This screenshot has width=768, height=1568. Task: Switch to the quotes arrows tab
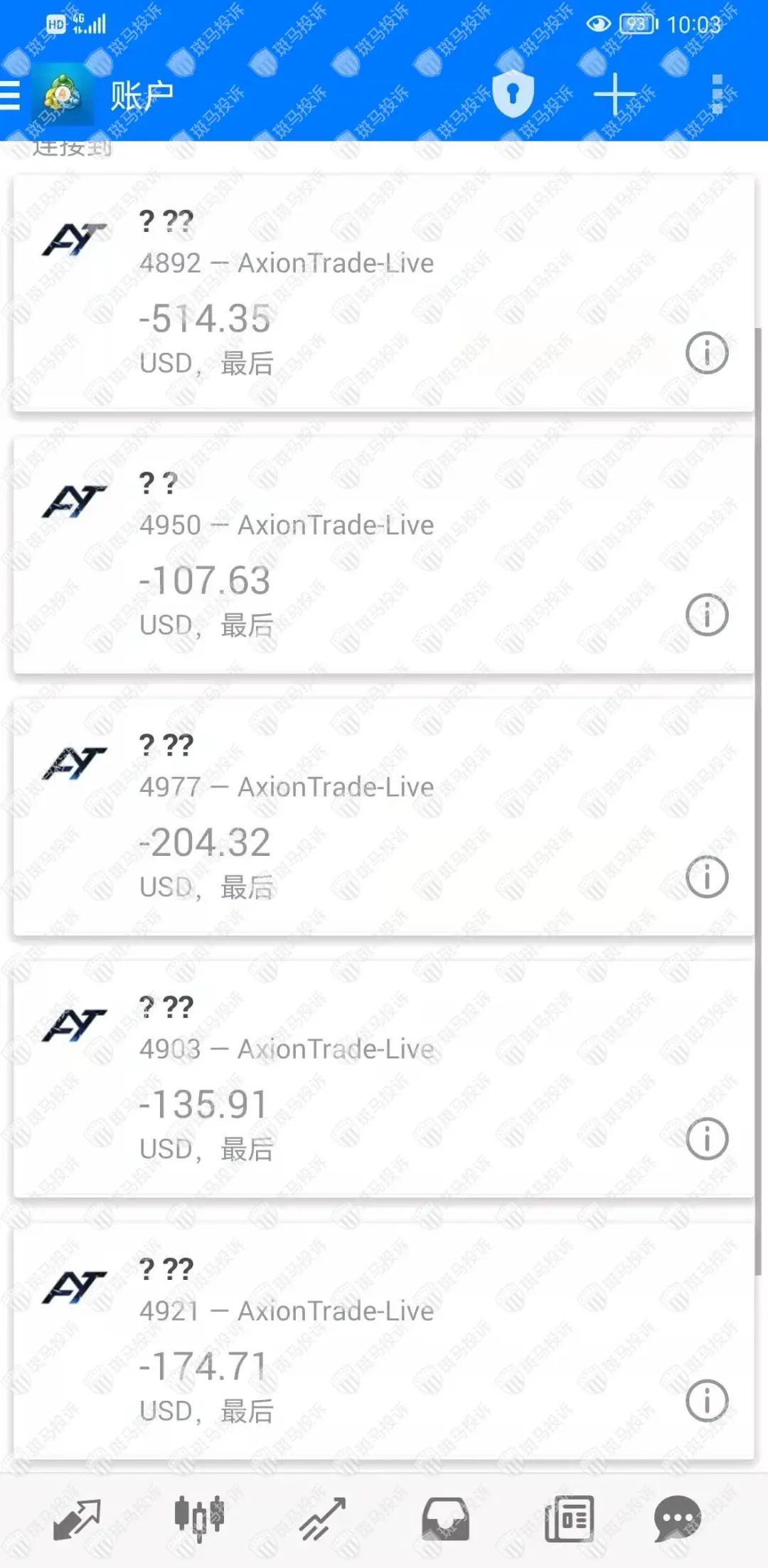pyautogui.click(x=77, y=1520)
